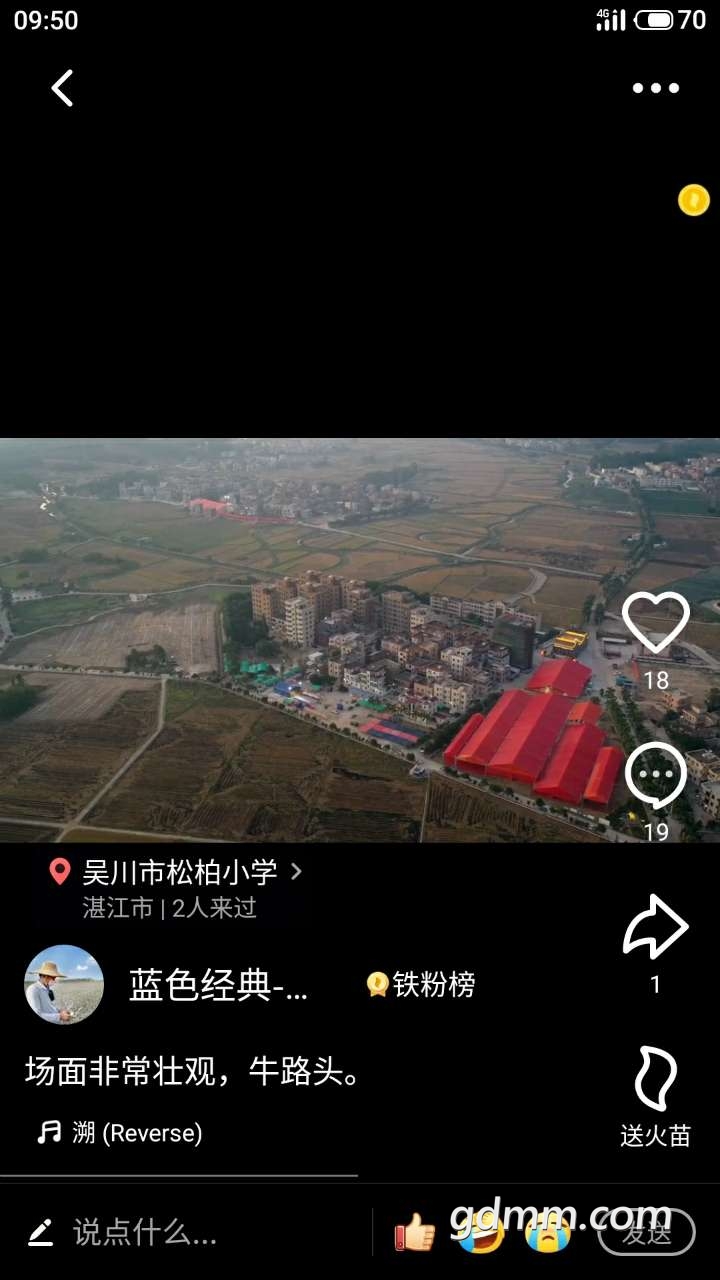This screenshot has height=1280, width=720.
Task: Open the 铁粉榜 fan ranking
Action: pos(421,985)
